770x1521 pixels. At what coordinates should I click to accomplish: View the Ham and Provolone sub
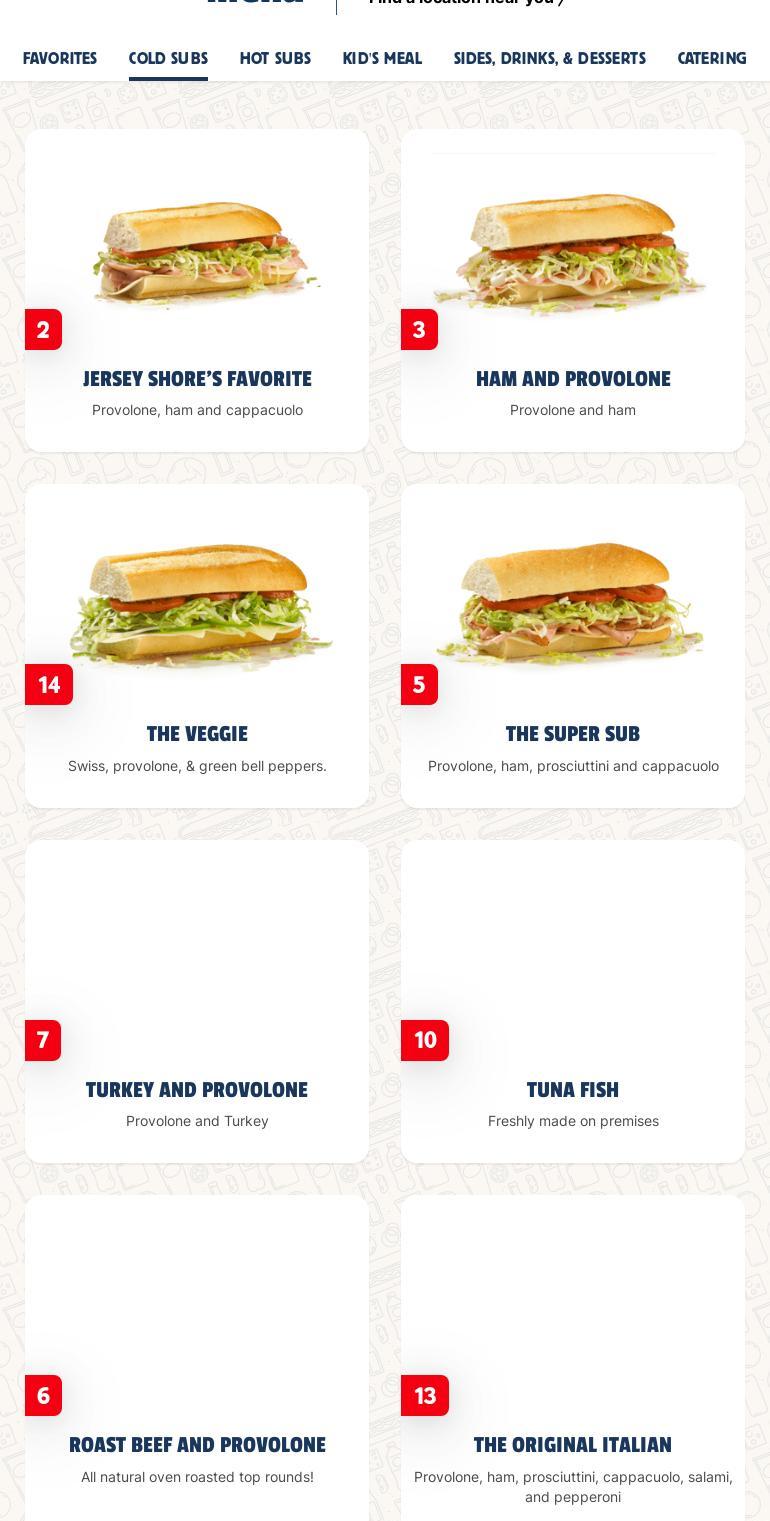(573, 290)
